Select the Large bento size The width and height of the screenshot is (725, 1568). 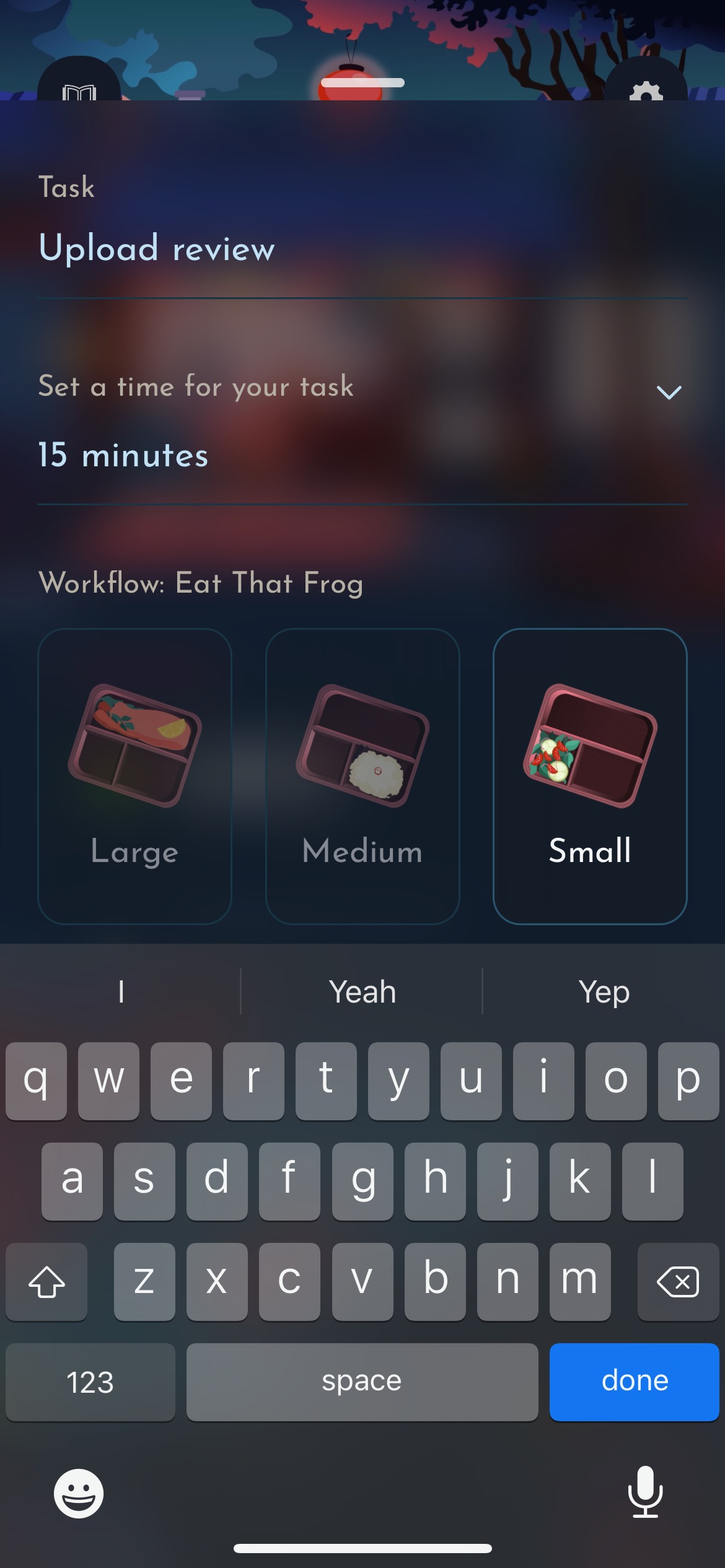click(x=134, y=776)
